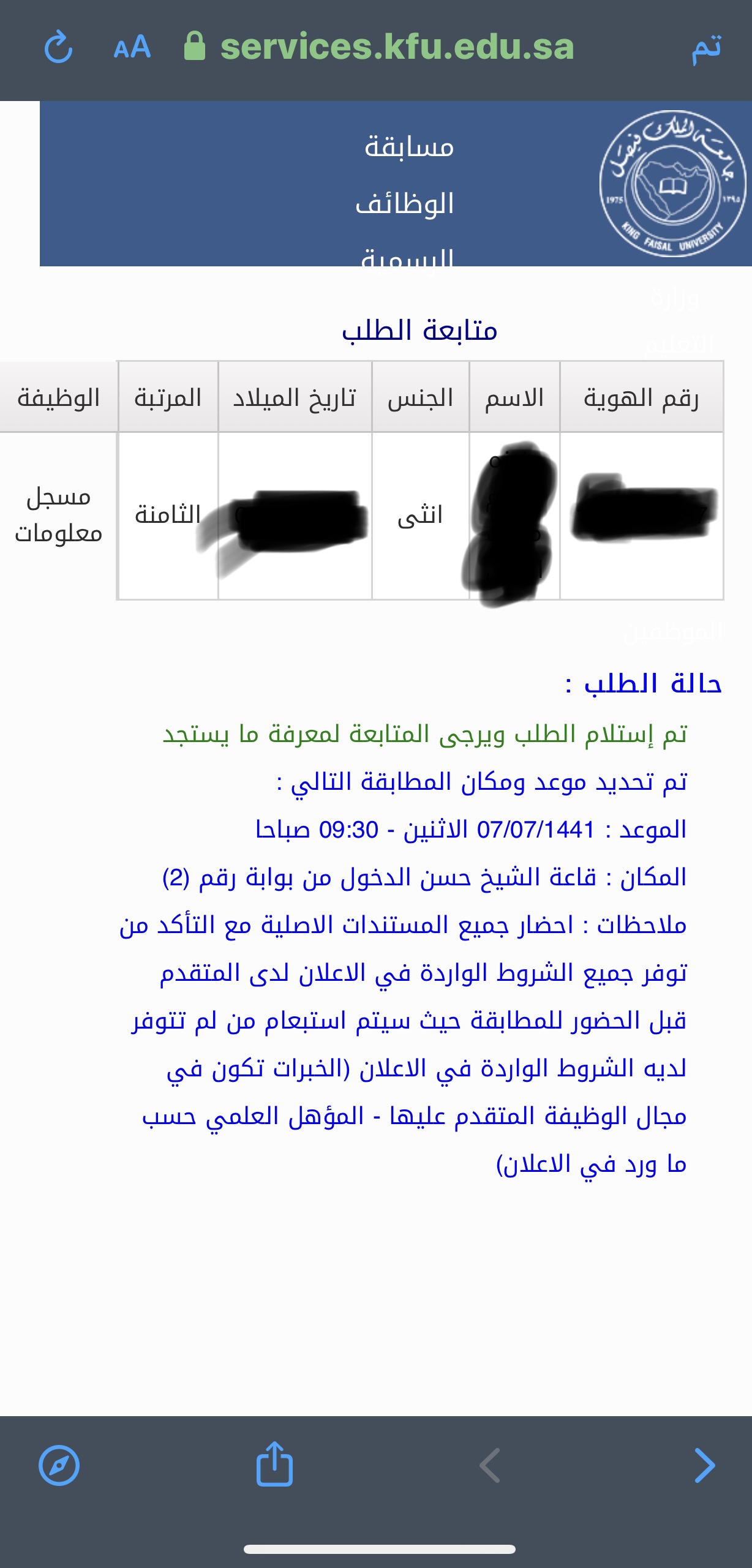Tap the services.kfu.edu.sa address bar
752x1568 pixels.
379,47
